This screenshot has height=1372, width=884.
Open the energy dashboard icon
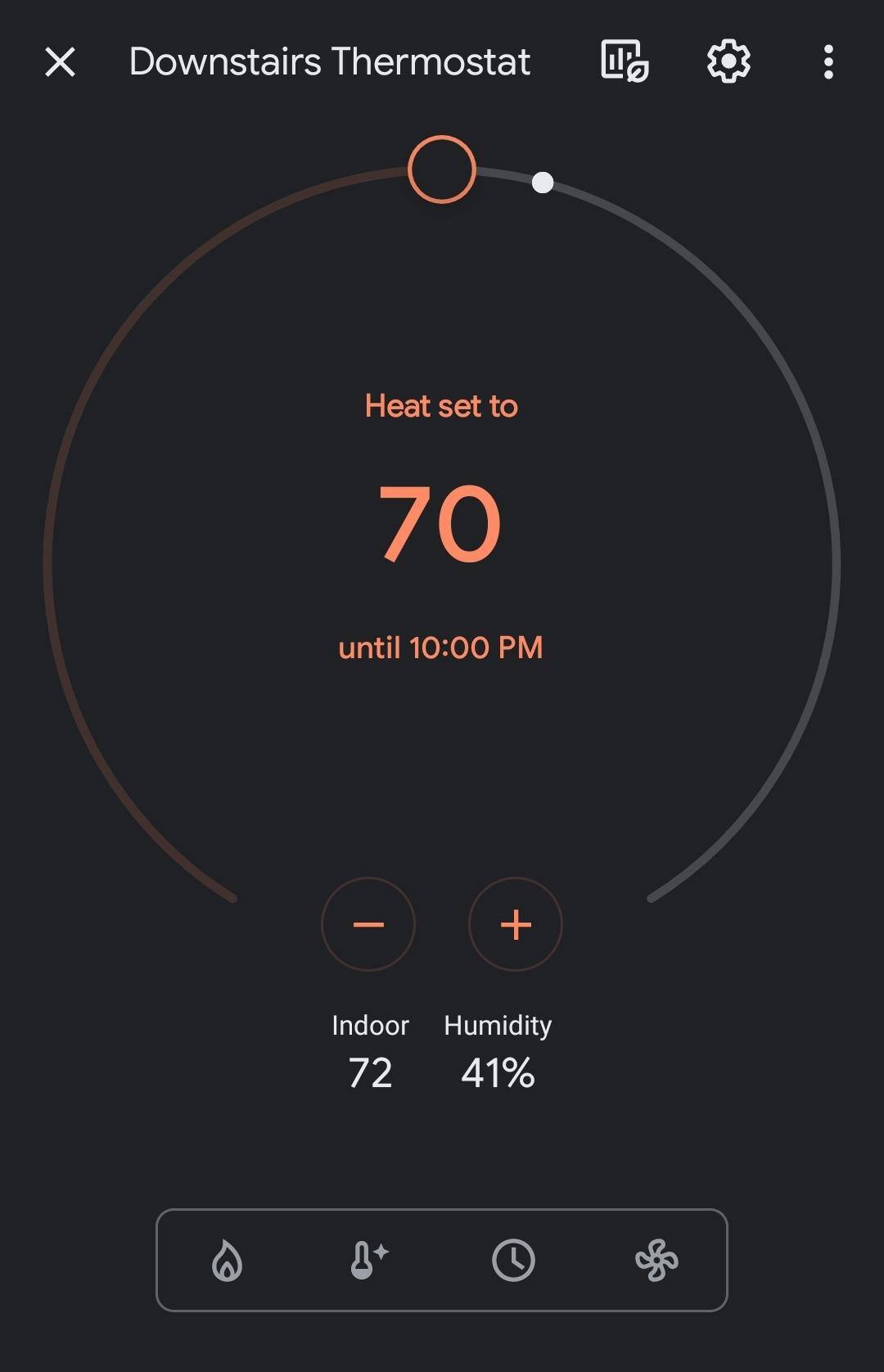click(x=624, y=61)
